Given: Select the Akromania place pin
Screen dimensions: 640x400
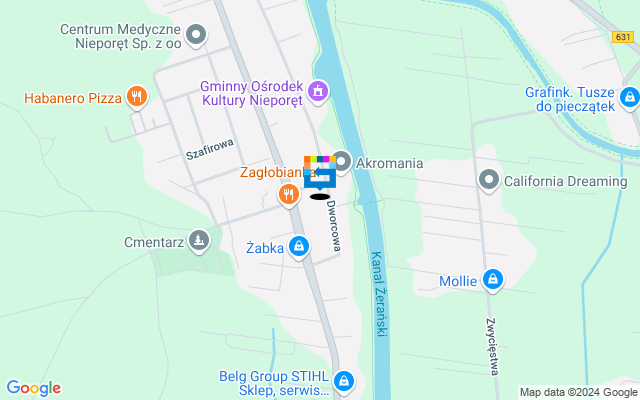Looking at the screenshot, I should [x=342, y=161].
